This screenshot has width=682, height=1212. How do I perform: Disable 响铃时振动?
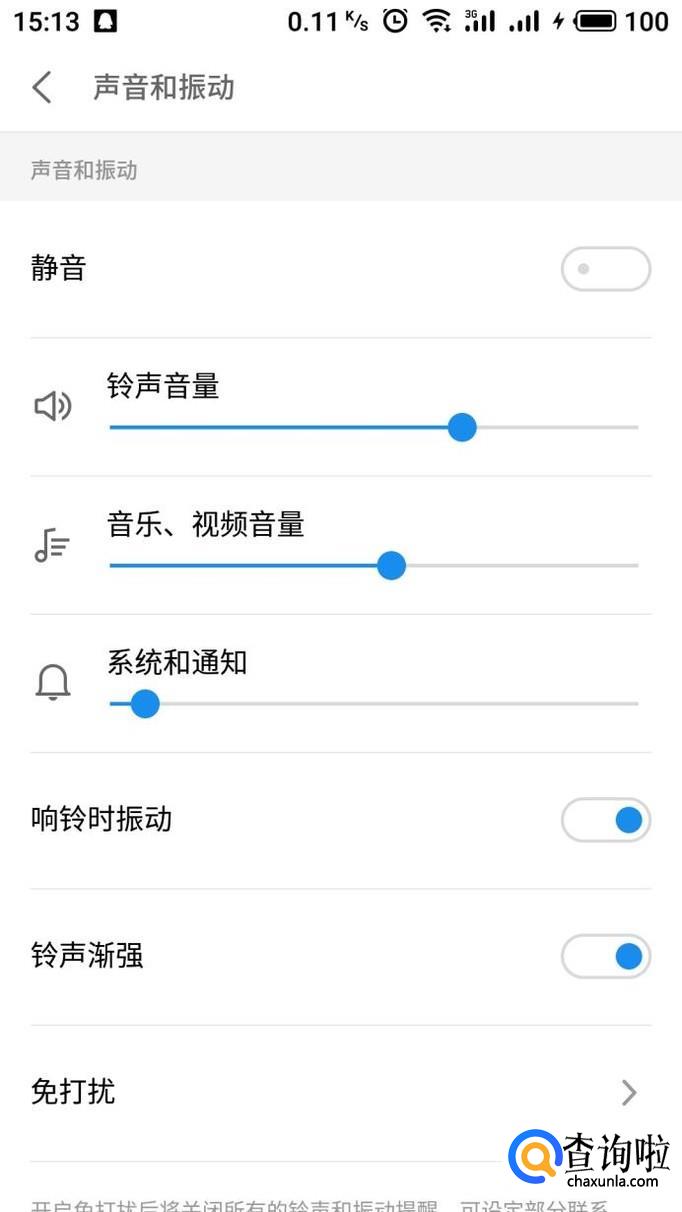pyautogui.click(x=605, y=821)
